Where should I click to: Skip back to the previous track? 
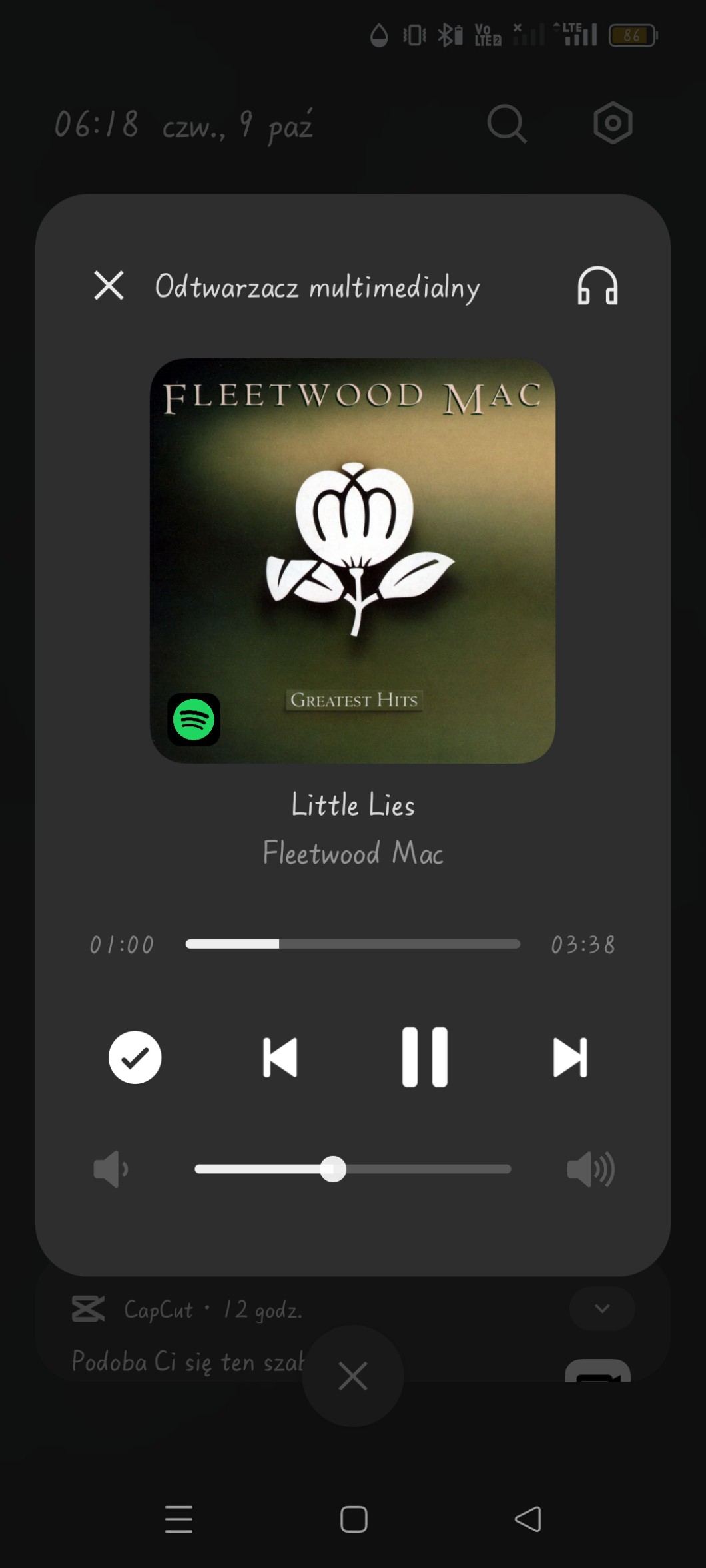[x=280, y=1057]
